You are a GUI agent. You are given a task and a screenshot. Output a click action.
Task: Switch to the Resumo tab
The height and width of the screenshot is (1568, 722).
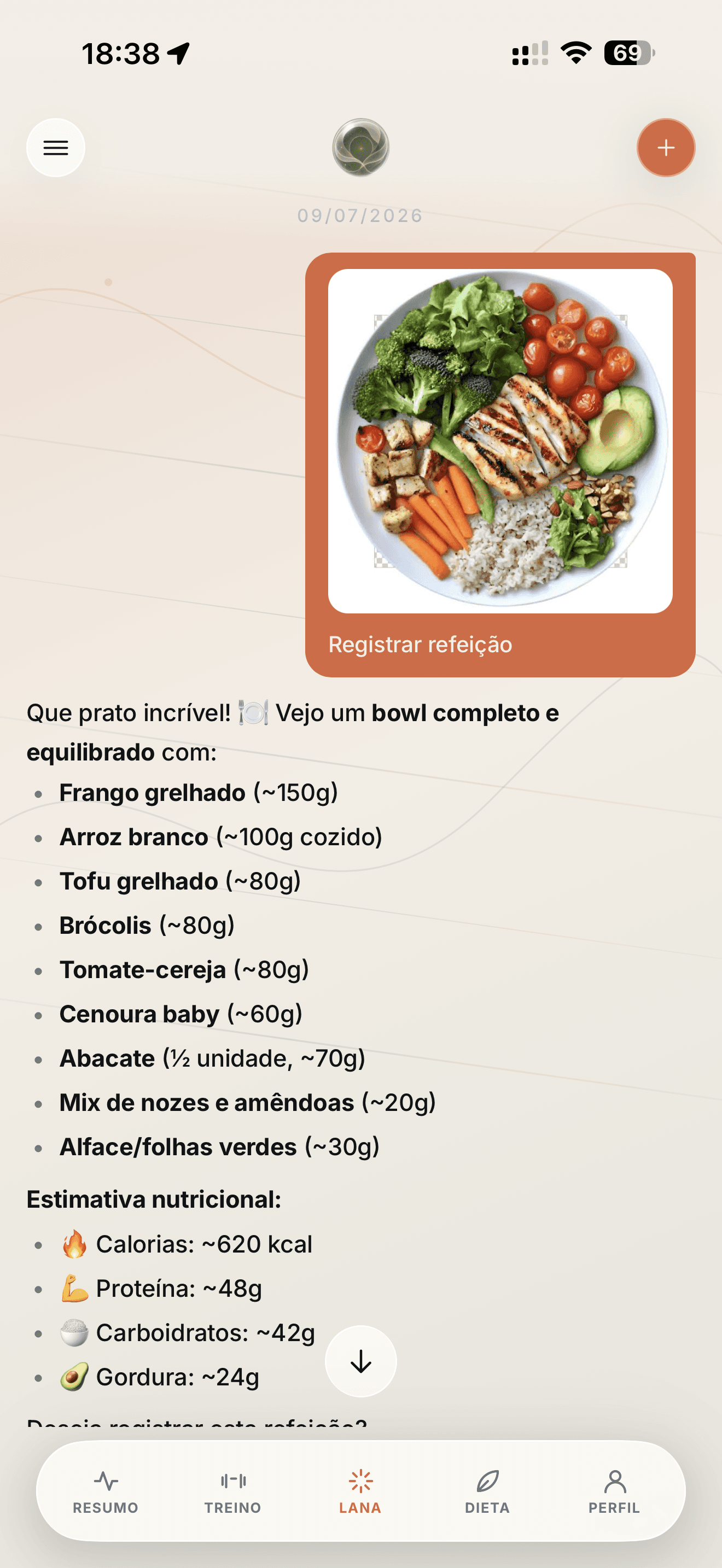(106, 1492)
